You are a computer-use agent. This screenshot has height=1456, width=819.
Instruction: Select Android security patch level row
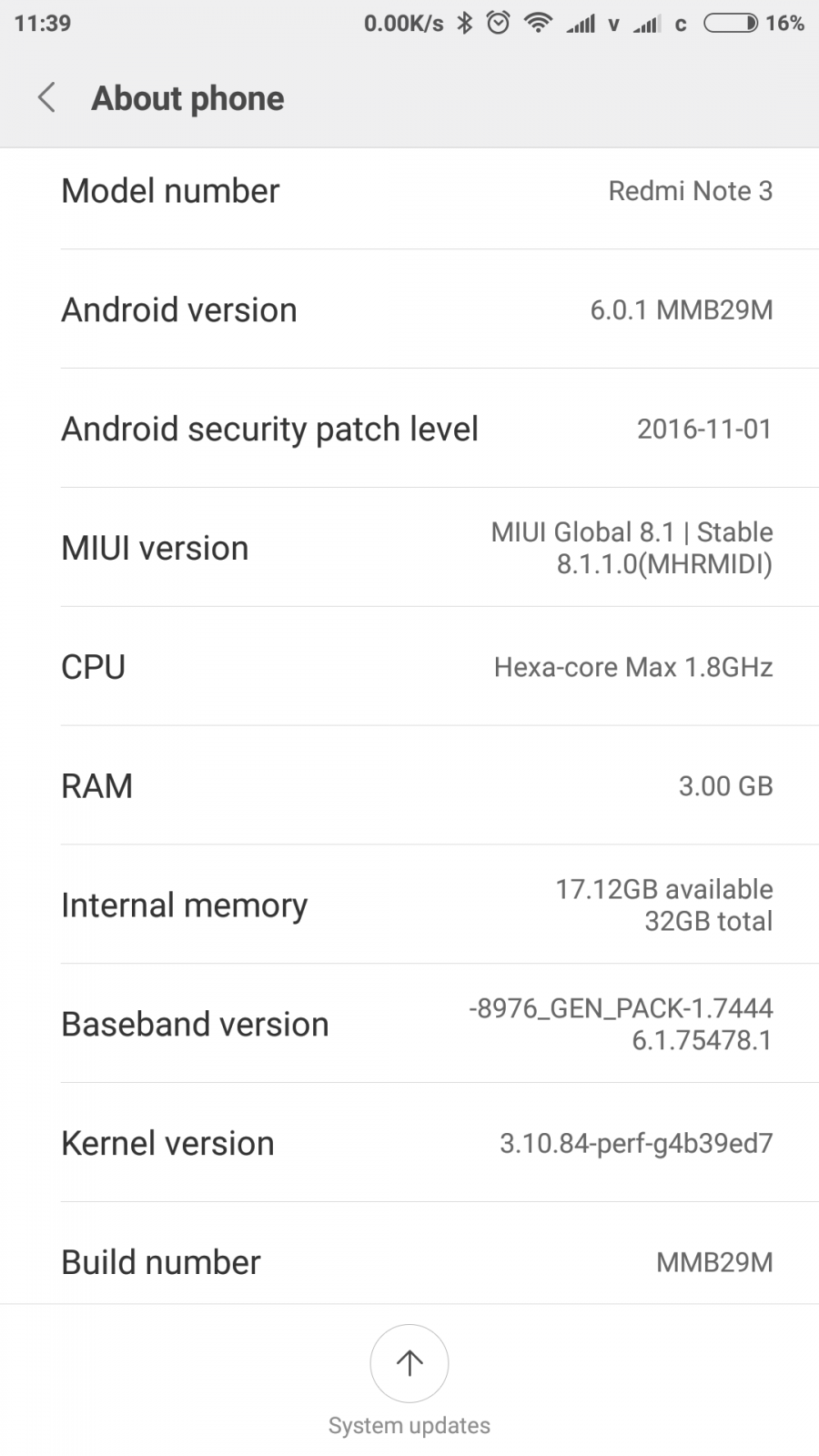[x=409, y=429]
